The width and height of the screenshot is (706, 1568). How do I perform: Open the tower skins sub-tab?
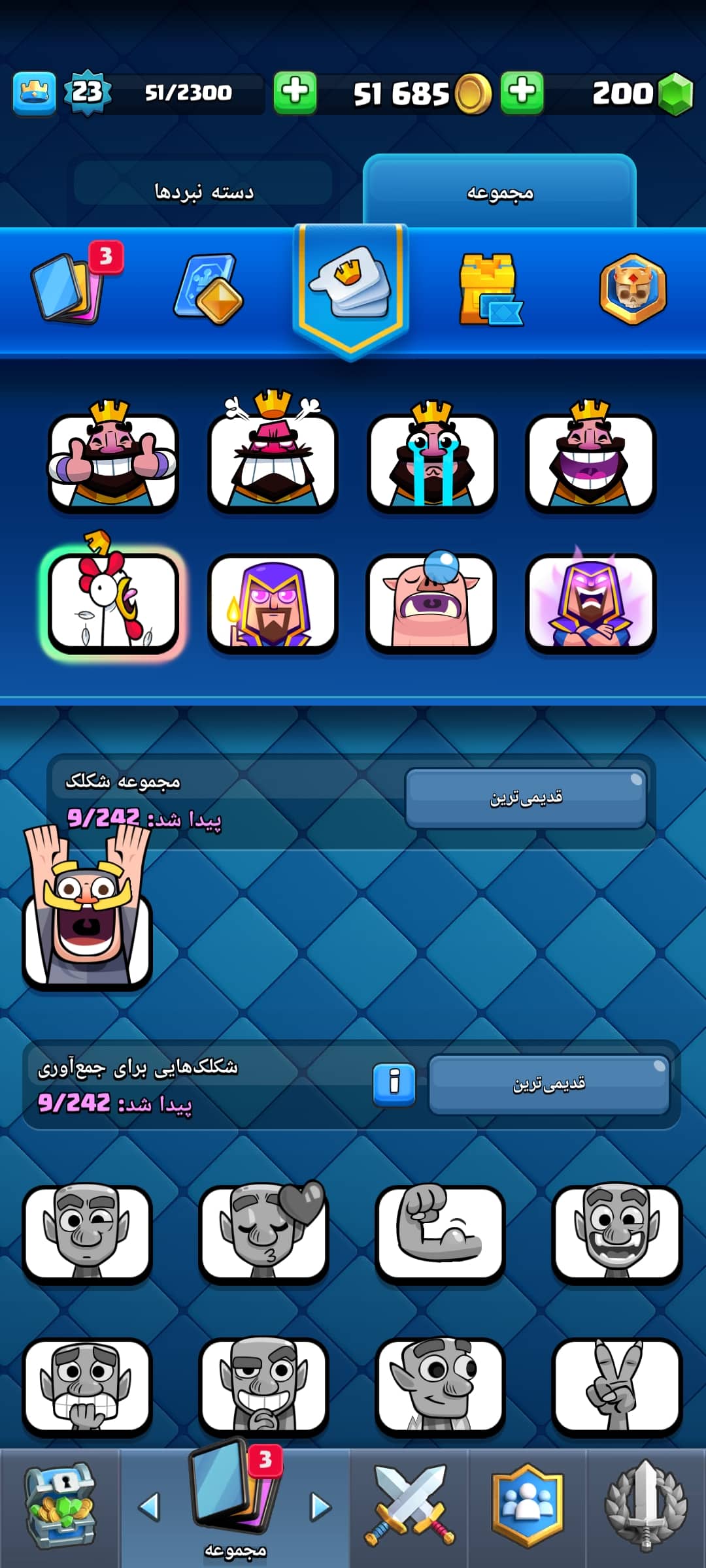pos(490,289)
